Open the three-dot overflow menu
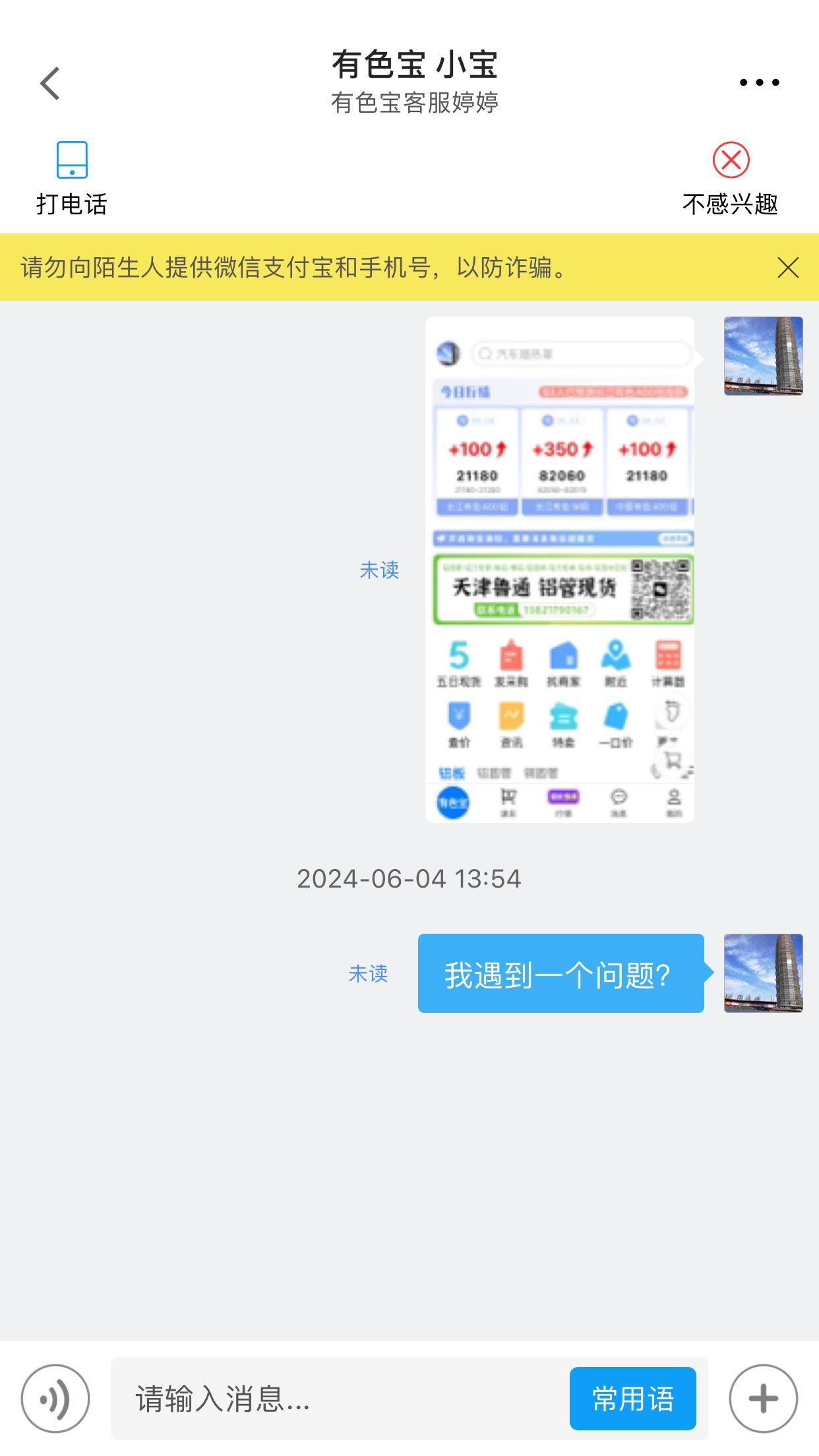 click(759, 82)
